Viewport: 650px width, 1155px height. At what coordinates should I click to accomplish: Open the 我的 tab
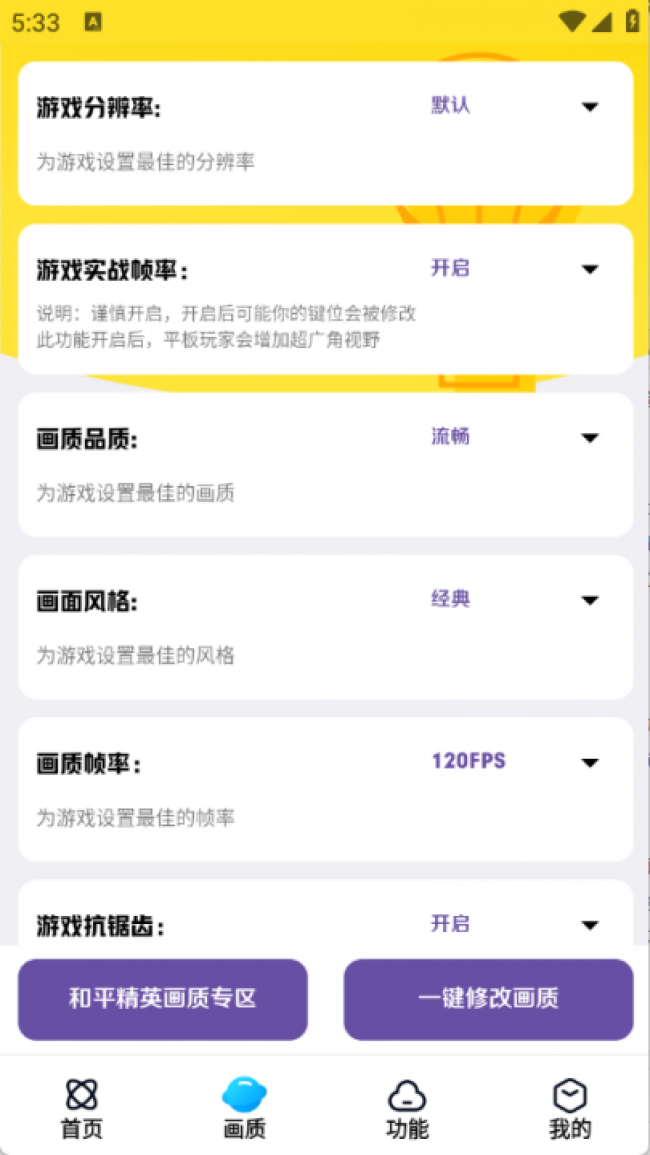[569, 1108]
